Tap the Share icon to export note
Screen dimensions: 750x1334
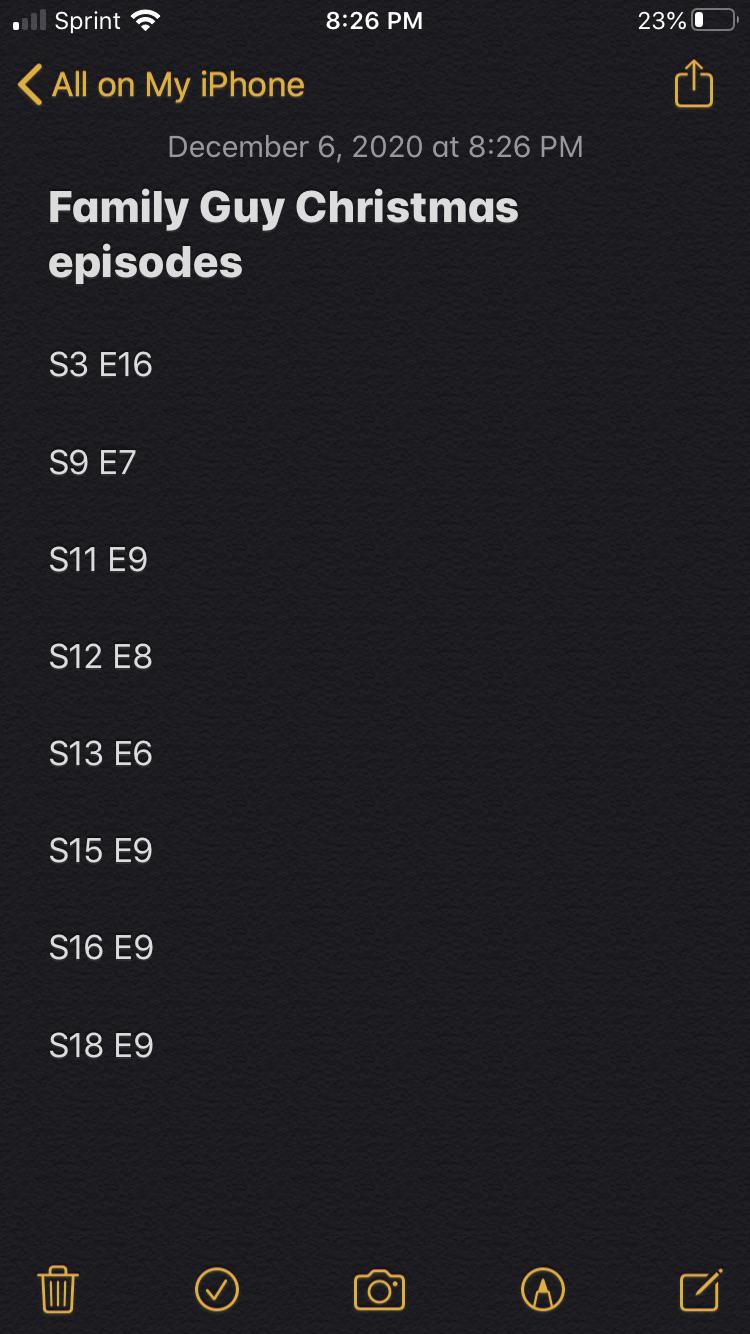tap(693, 84)
